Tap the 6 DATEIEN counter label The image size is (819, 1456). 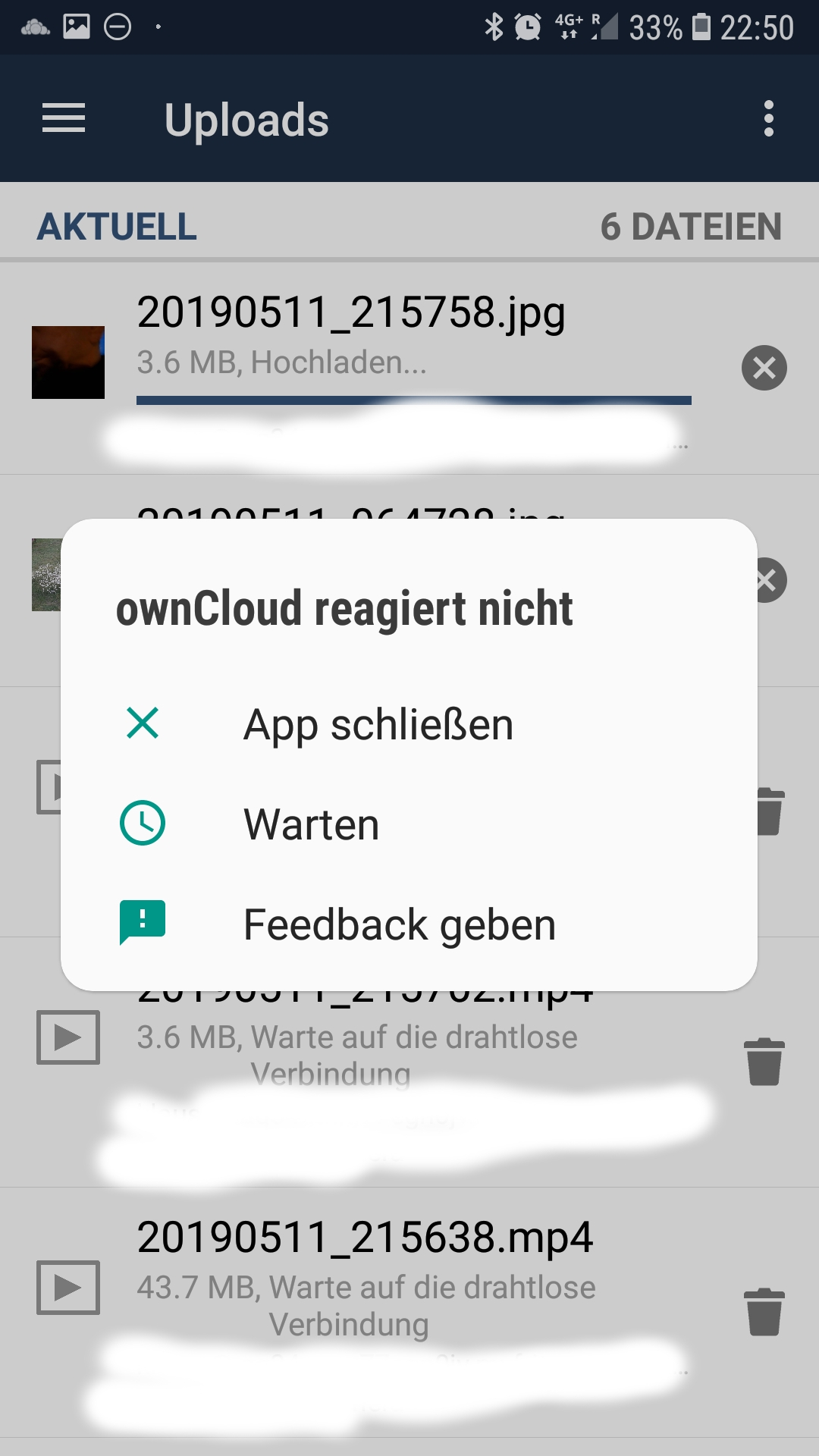[x=691, y=225]
